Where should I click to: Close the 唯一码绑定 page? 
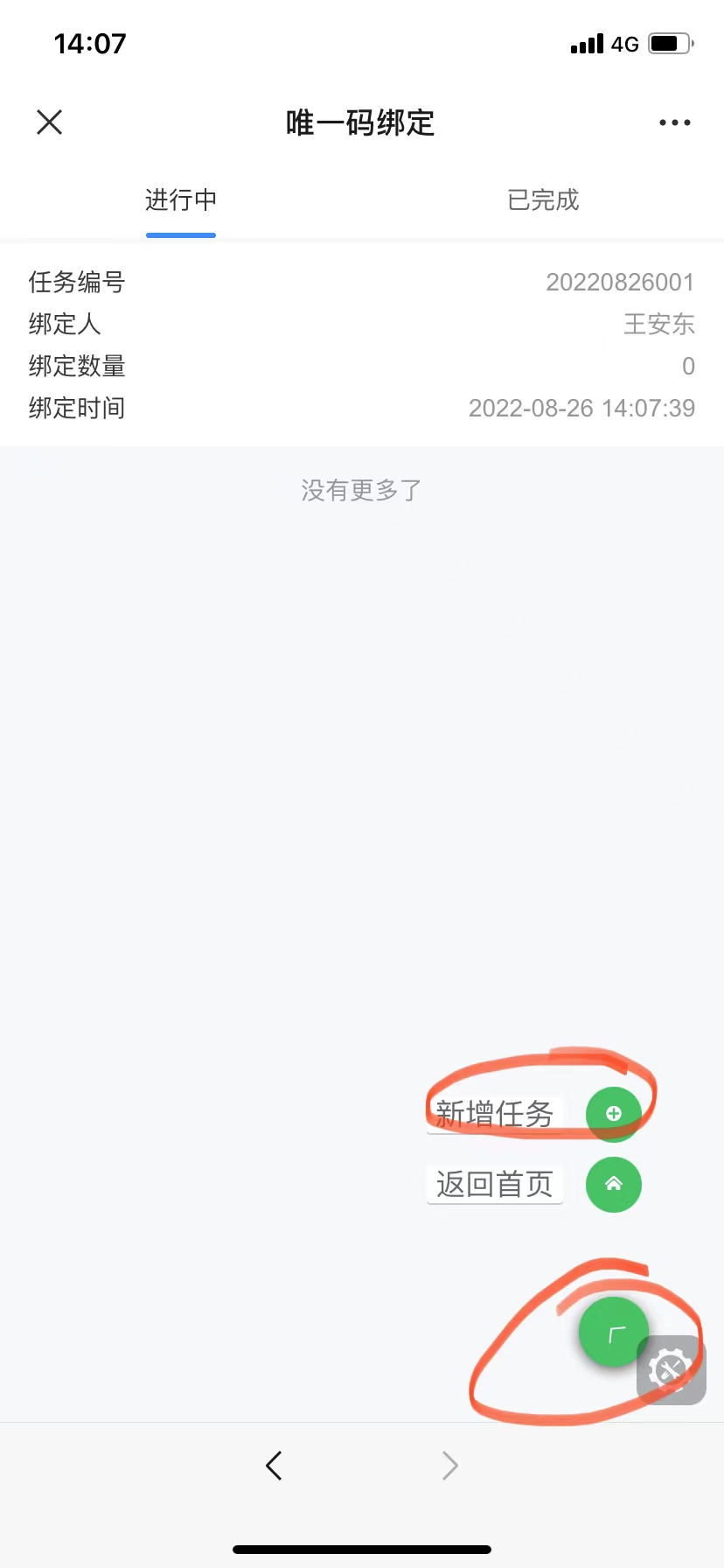(50, 122)
